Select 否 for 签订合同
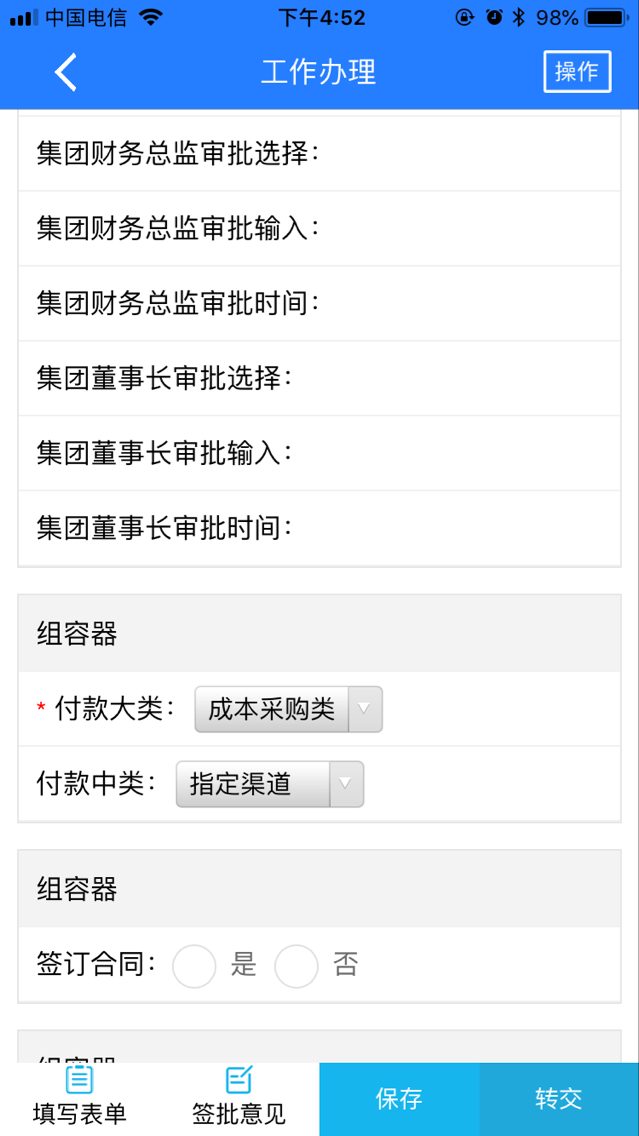Viewport: 639px width, 1136px height. [296, 966]
